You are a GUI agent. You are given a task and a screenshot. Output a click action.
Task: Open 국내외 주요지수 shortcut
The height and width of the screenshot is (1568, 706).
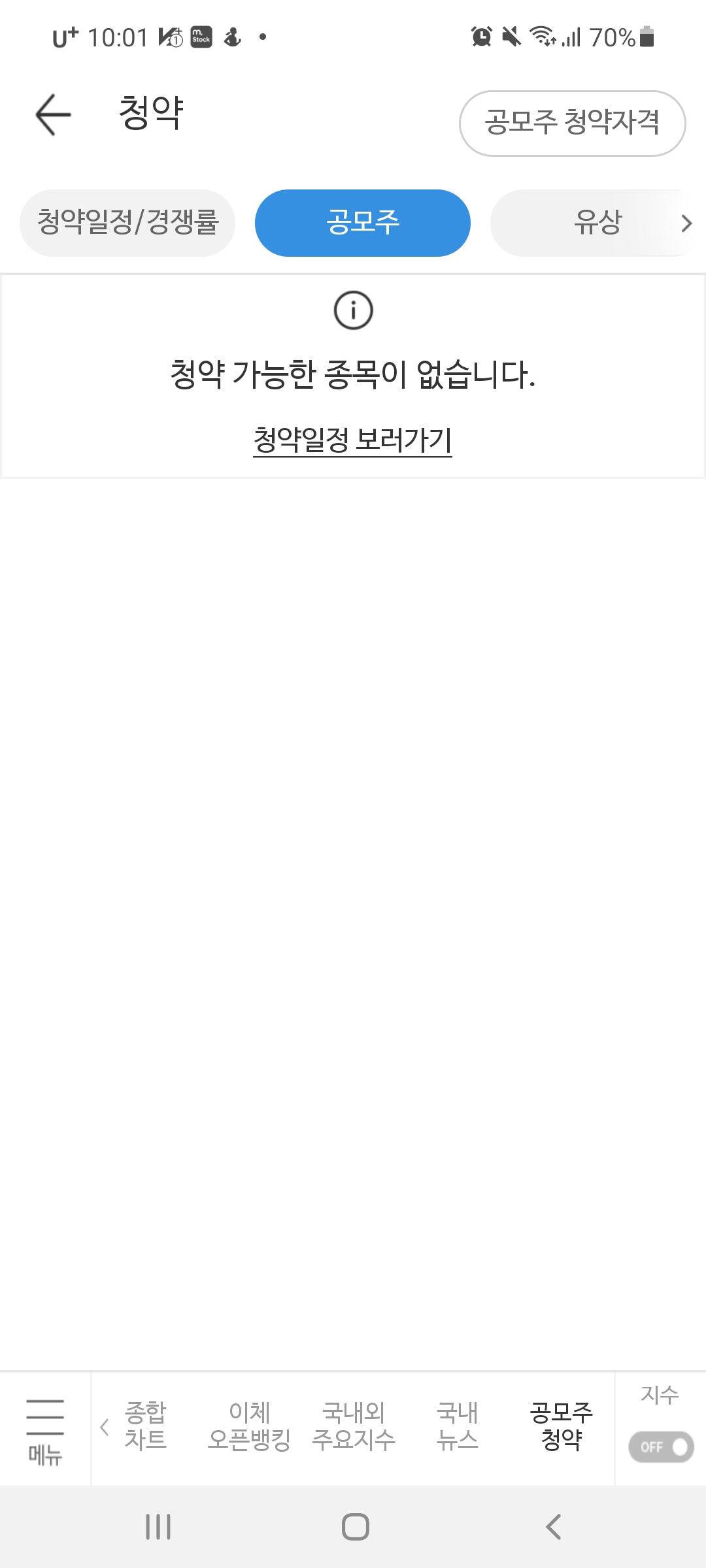point(354,1426)
